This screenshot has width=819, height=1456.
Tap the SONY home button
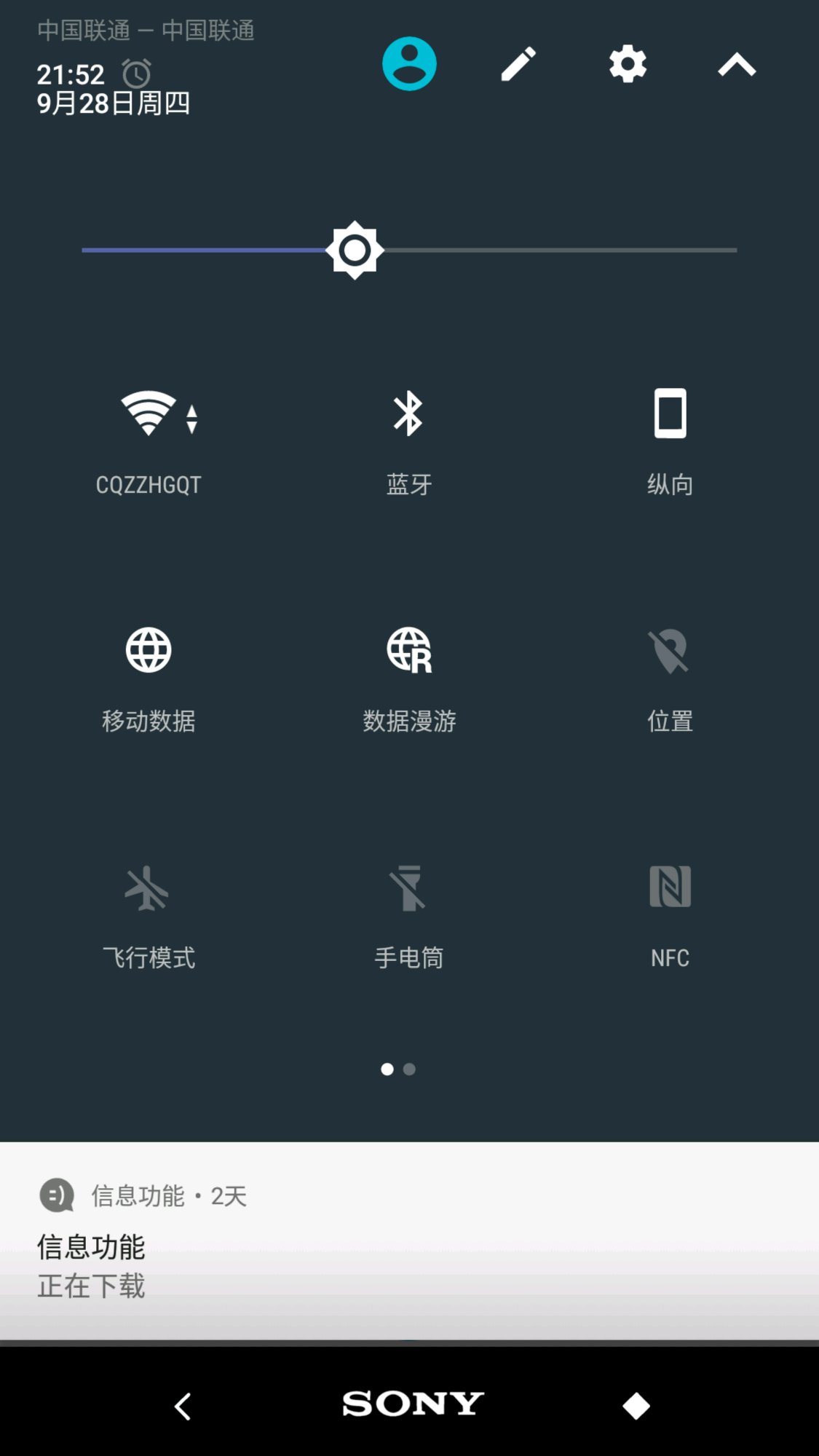pos(413,1404)
